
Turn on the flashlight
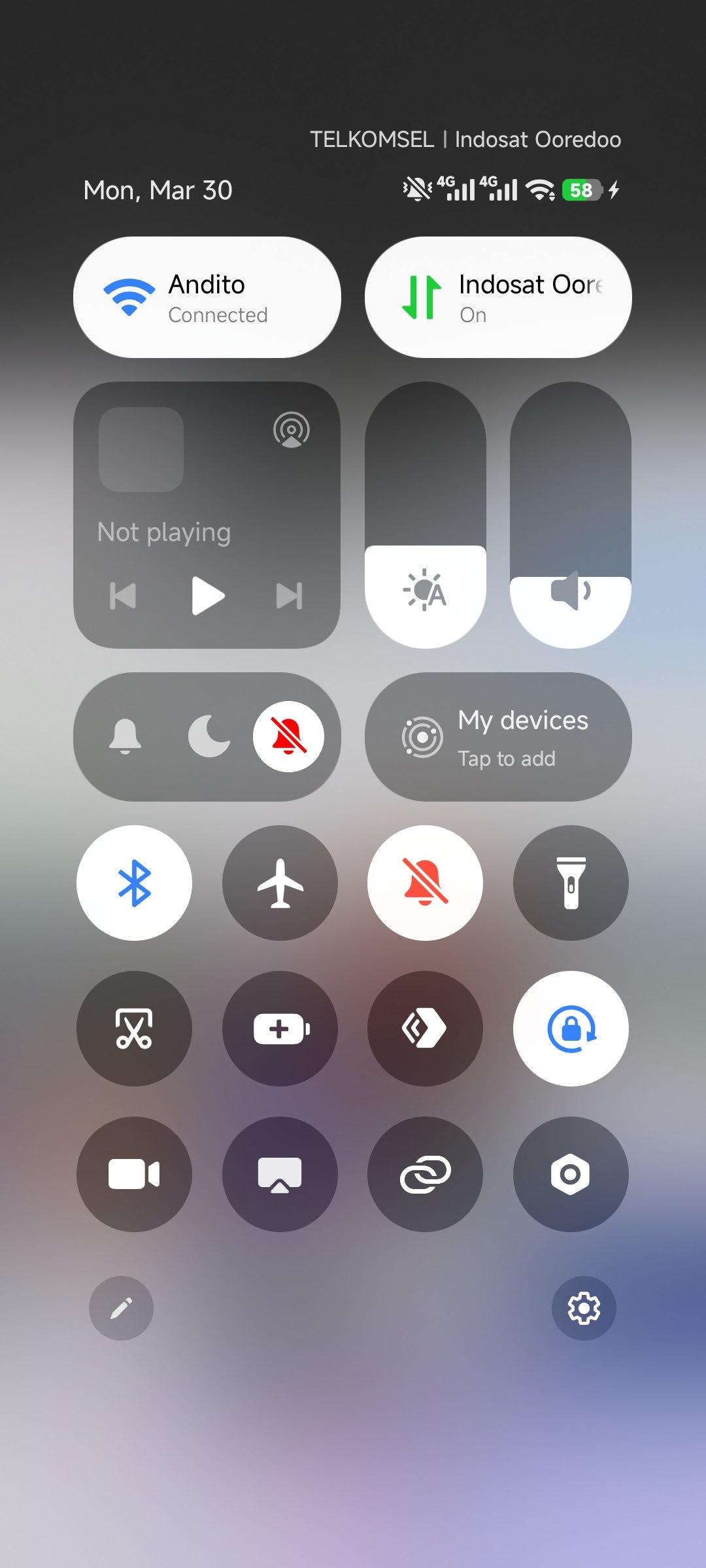(x=571, y=883)
